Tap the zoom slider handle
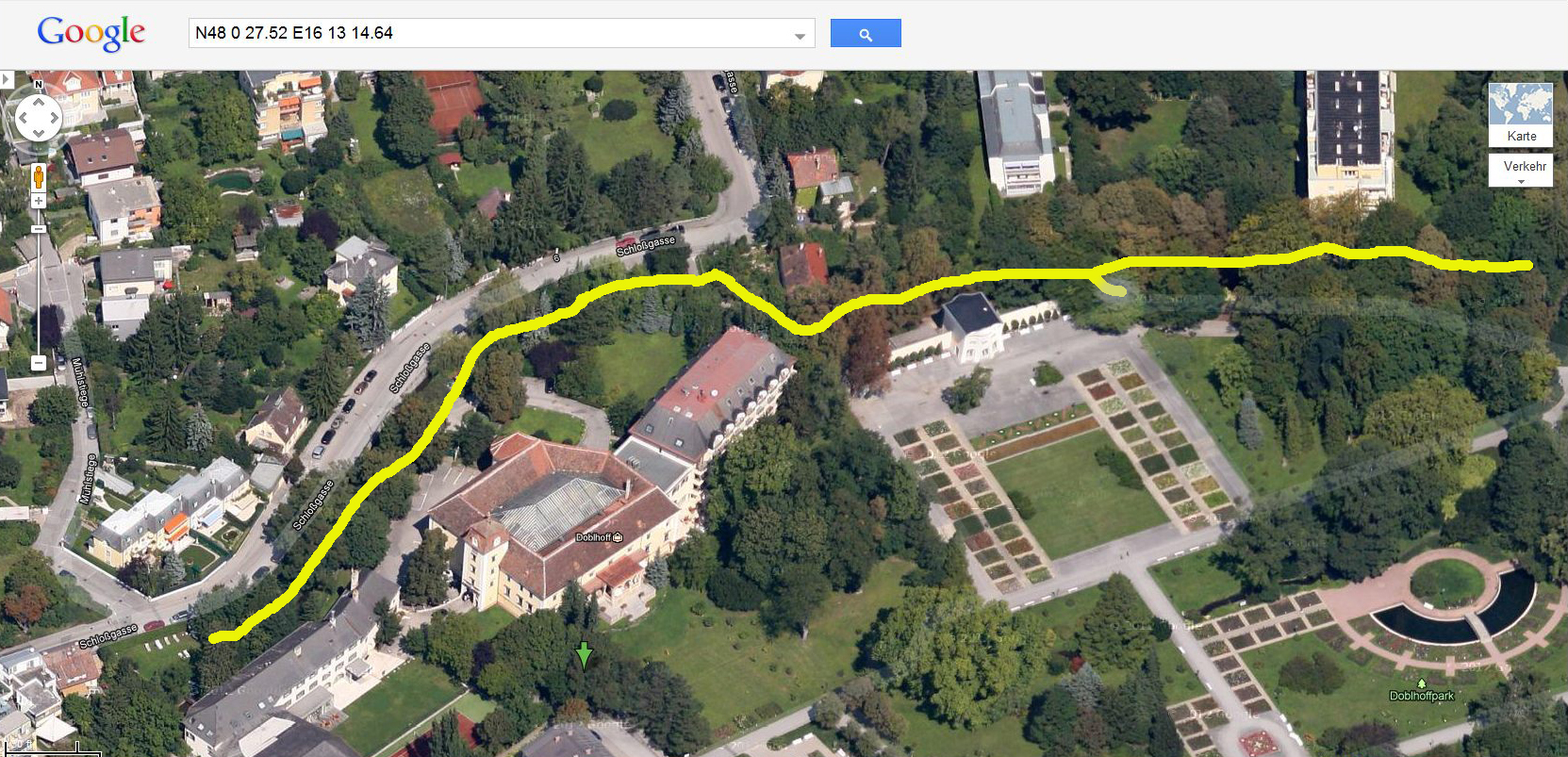The image size is (1568, 757). tap(39, 228)
